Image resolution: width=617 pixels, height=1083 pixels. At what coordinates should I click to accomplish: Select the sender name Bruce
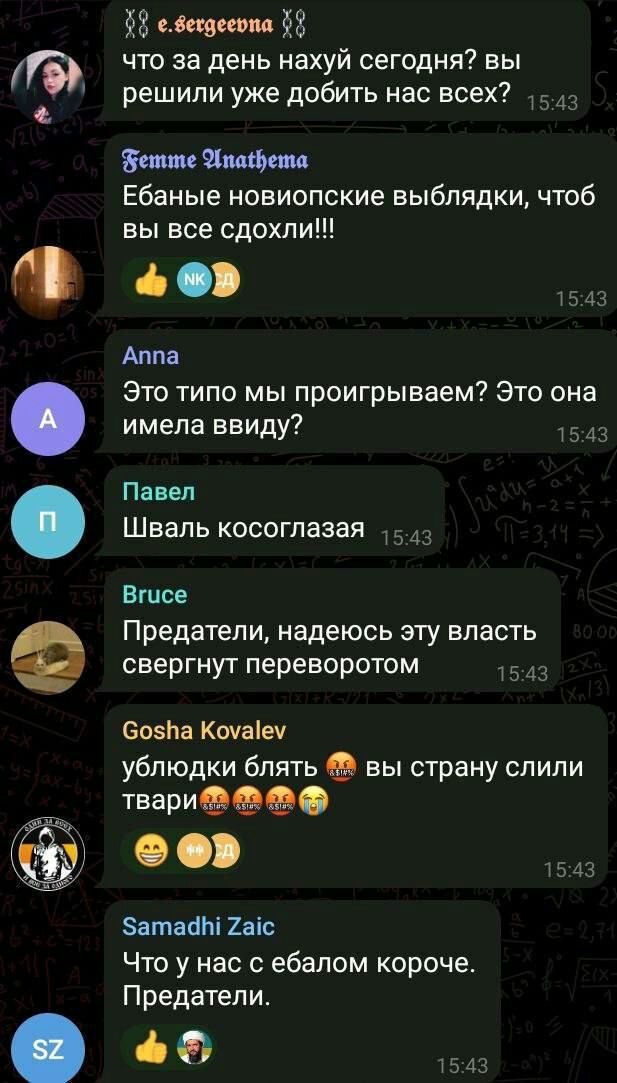[154, 595]
